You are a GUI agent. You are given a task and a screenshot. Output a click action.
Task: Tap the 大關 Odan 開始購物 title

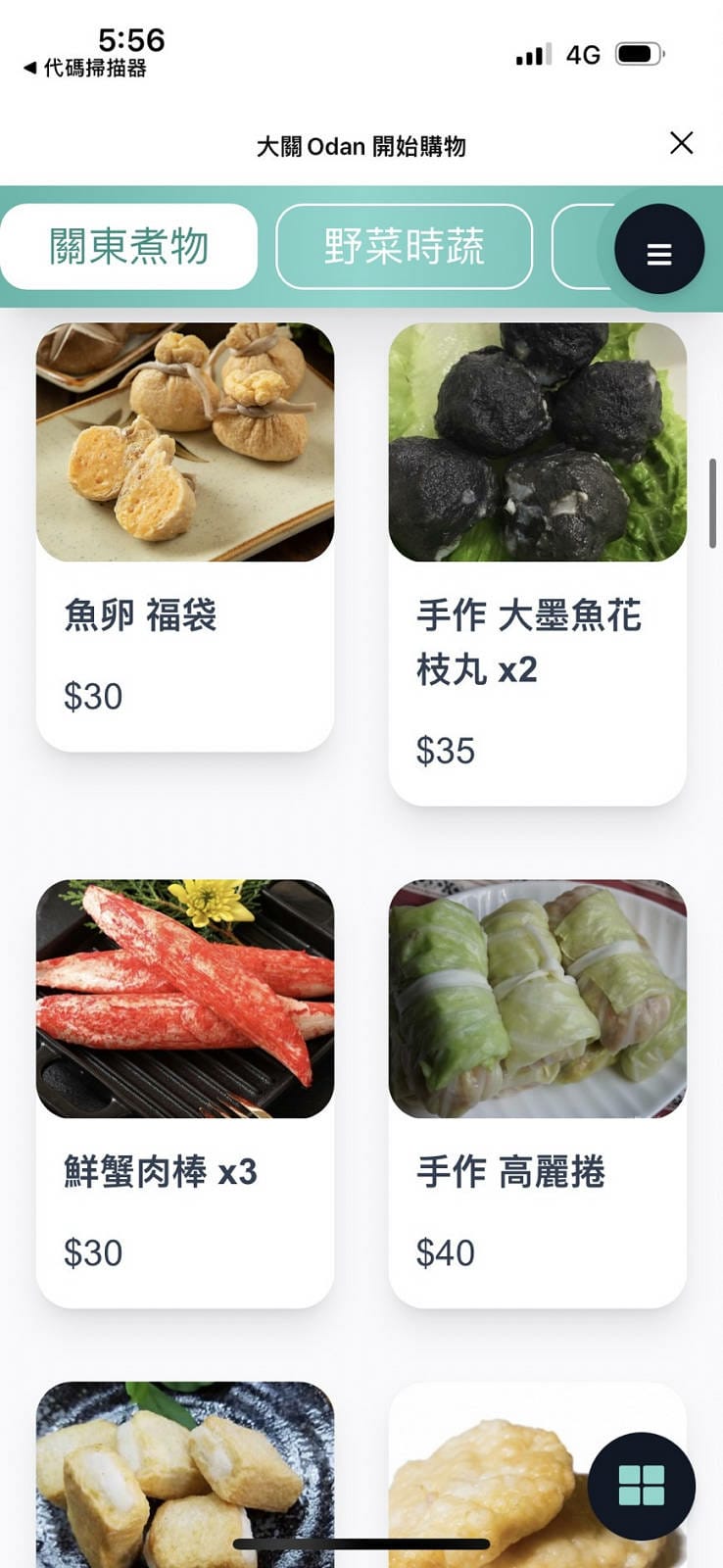361,145
